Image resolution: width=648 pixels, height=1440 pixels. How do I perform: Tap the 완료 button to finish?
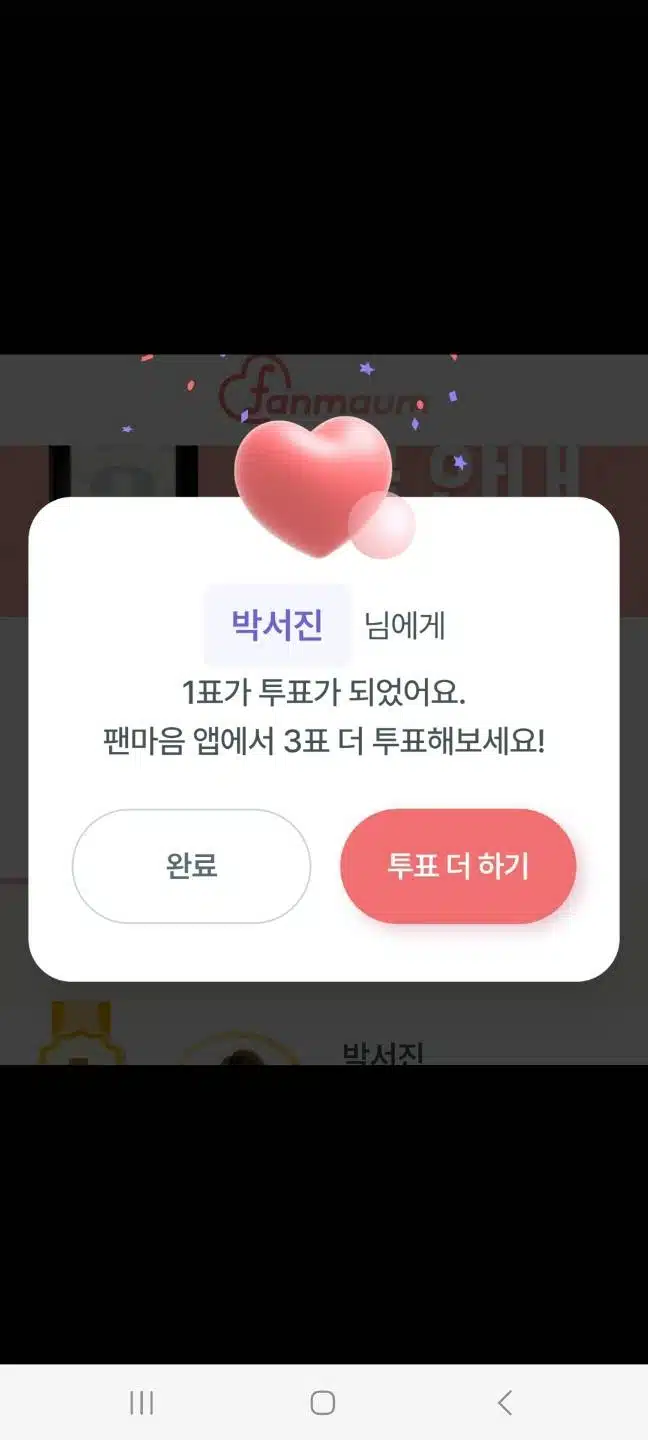191,866
